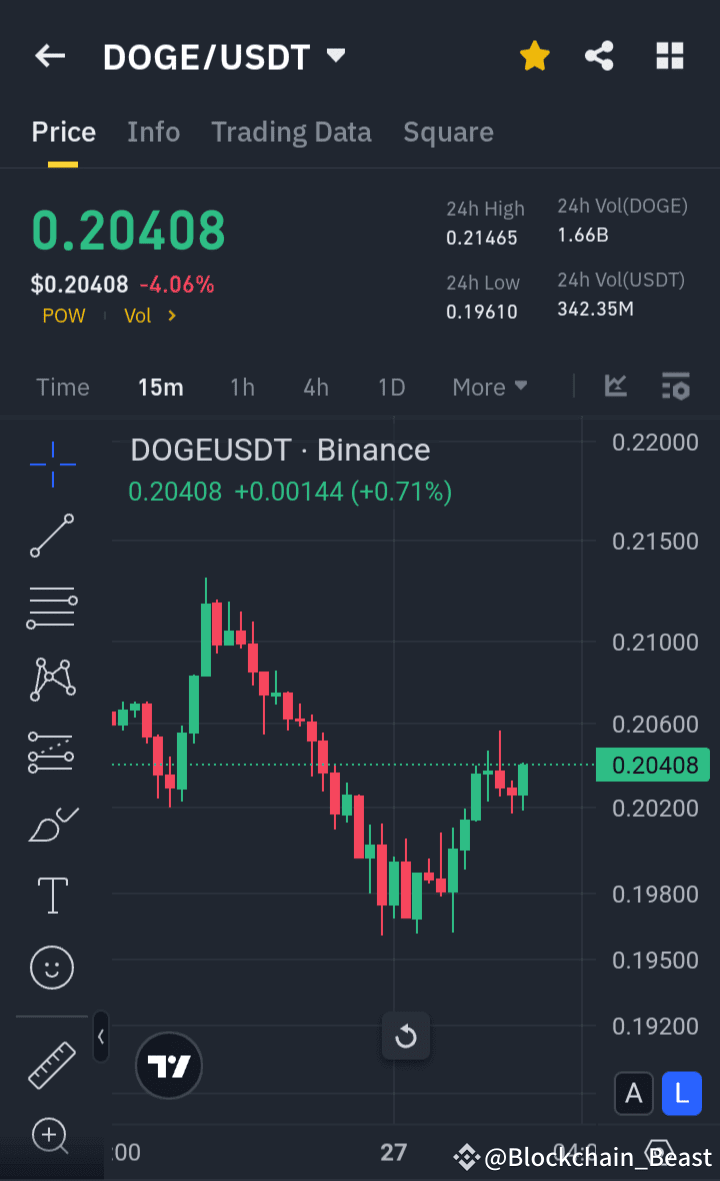Open chart style options icon
Viewport: 720px width, 1181px height.
tap(615, 386)
